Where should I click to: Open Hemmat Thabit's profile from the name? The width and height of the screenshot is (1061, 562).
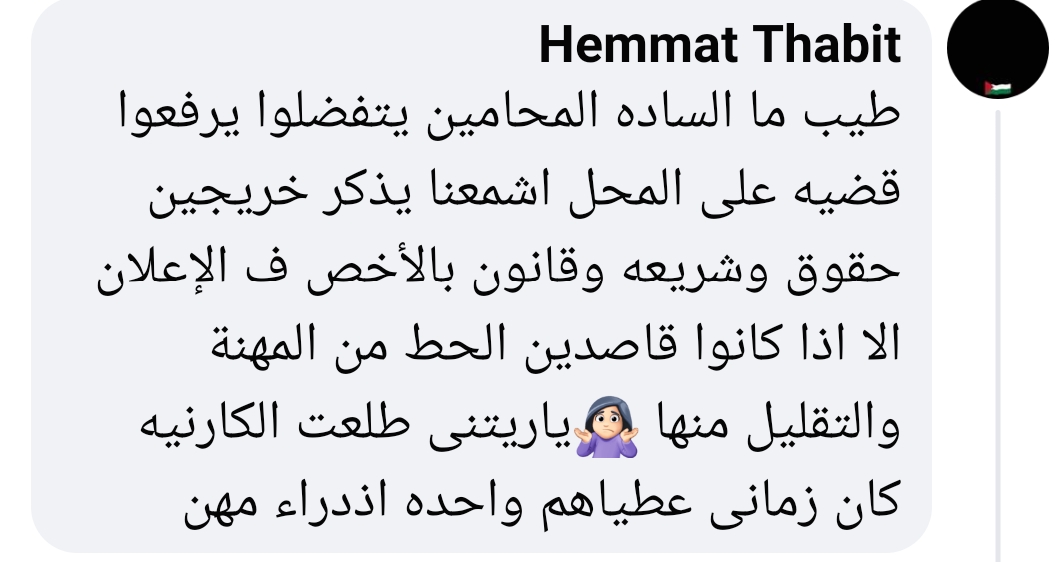[719, 45]
